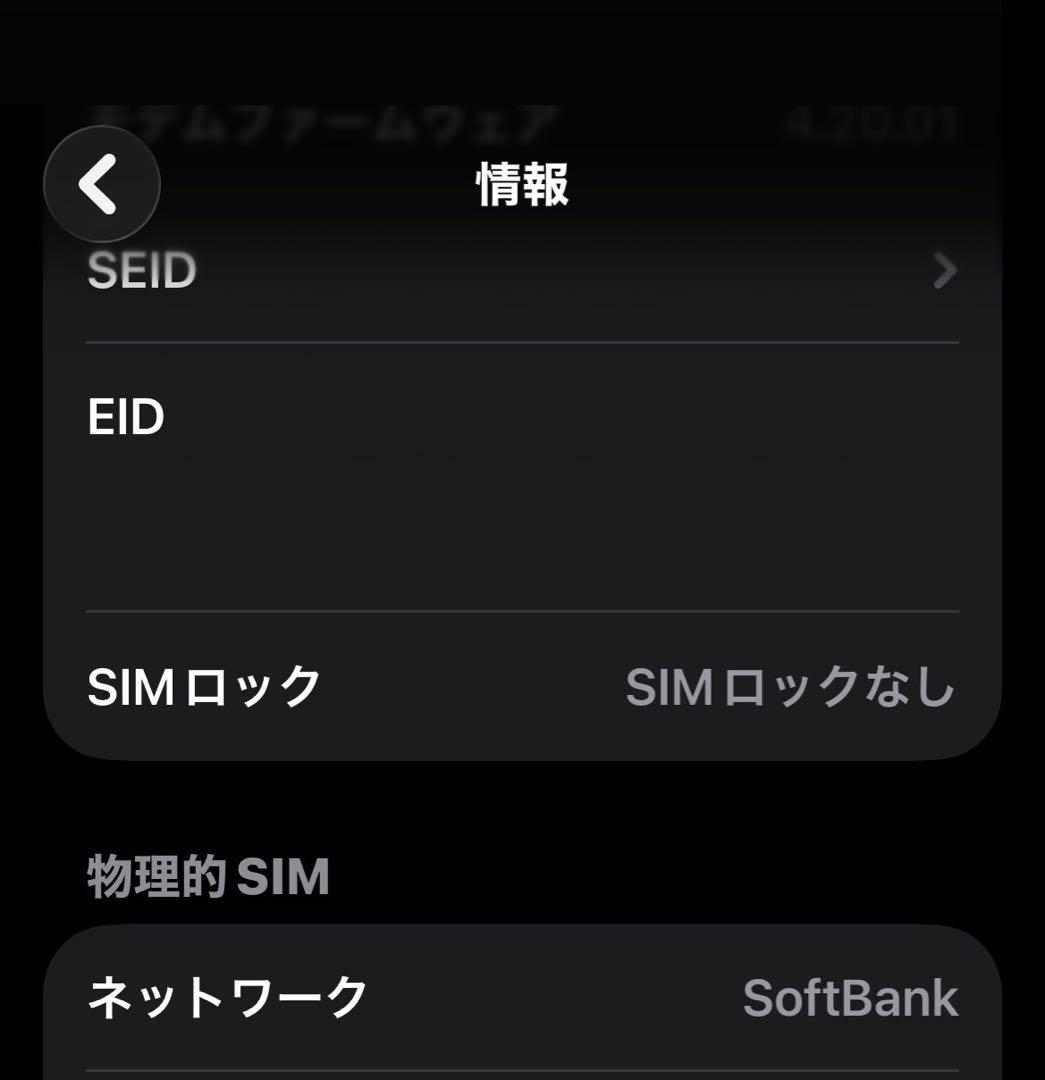Tap the SIMロック group card
The height and width of the screenshot is (1080, 1045).
tap(520, 685)
